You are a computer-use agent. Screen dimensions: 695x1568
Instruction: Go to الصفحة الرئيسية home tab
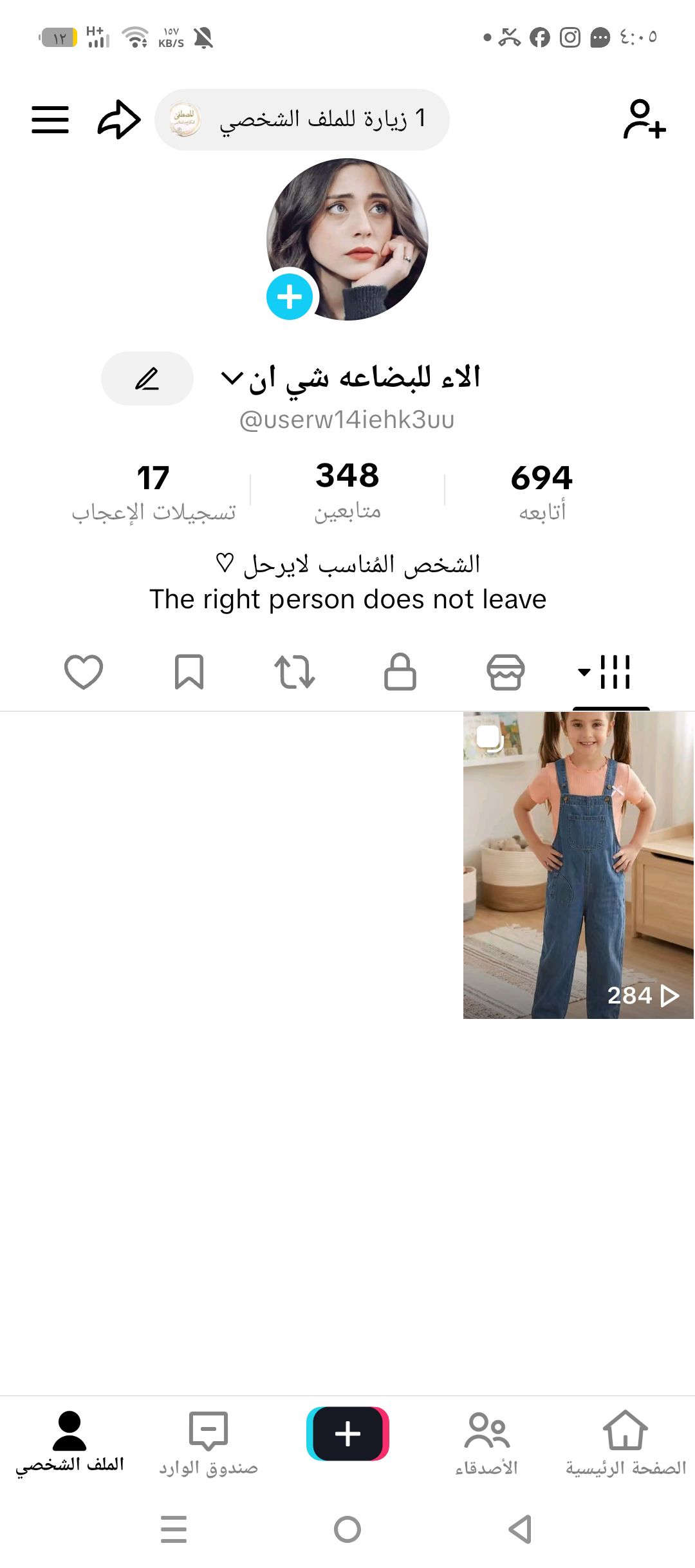[x=625, y=1443]
